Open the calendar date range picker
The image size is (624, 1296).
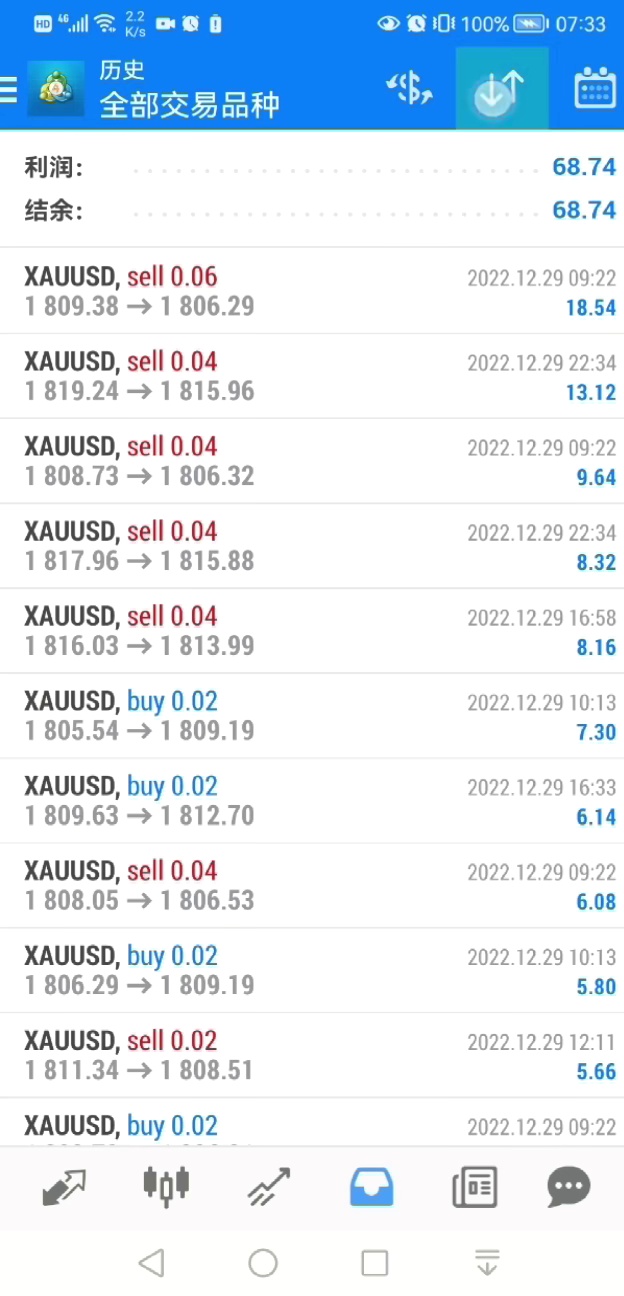point(595,90)
